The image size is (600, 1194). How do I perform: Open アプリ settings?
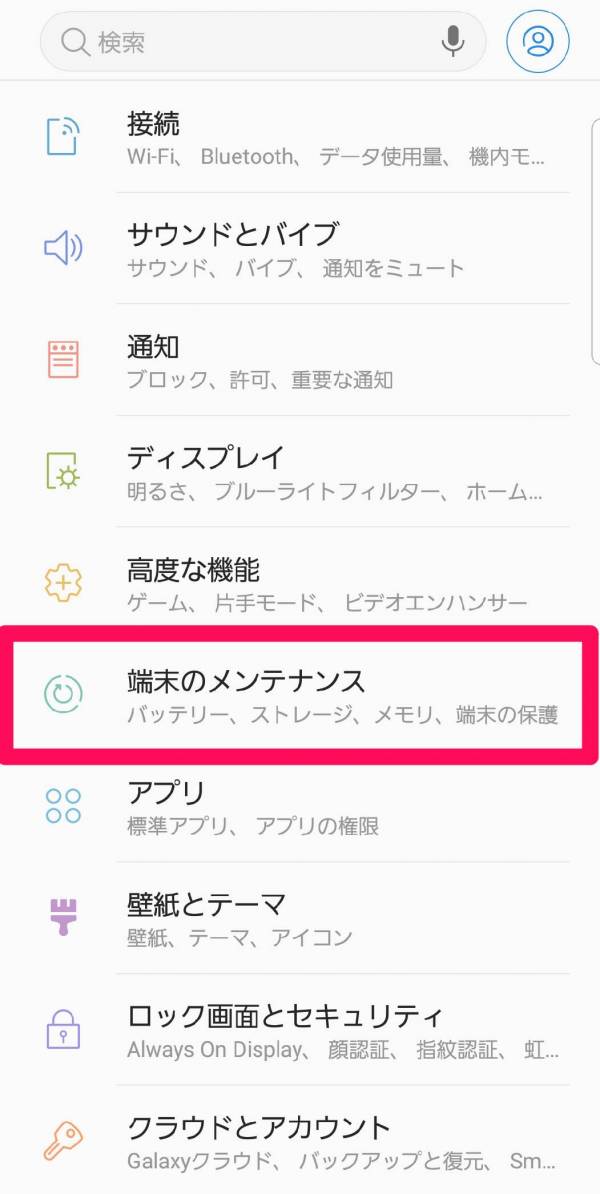pyautogui.click(x=300, y=808)
